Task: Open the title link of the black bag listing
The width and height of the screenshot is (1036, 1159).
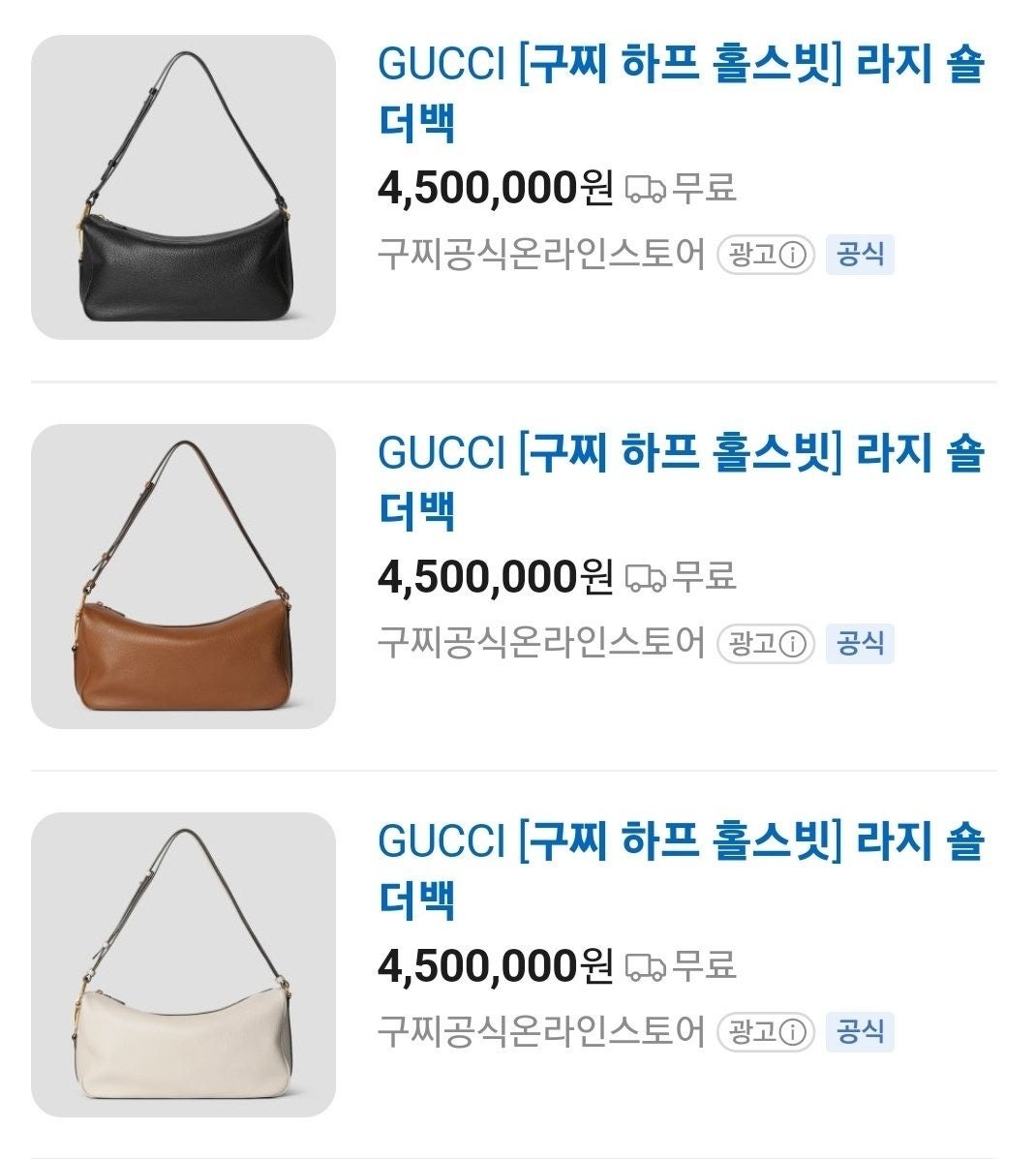Action: click(x=680, y=93)
